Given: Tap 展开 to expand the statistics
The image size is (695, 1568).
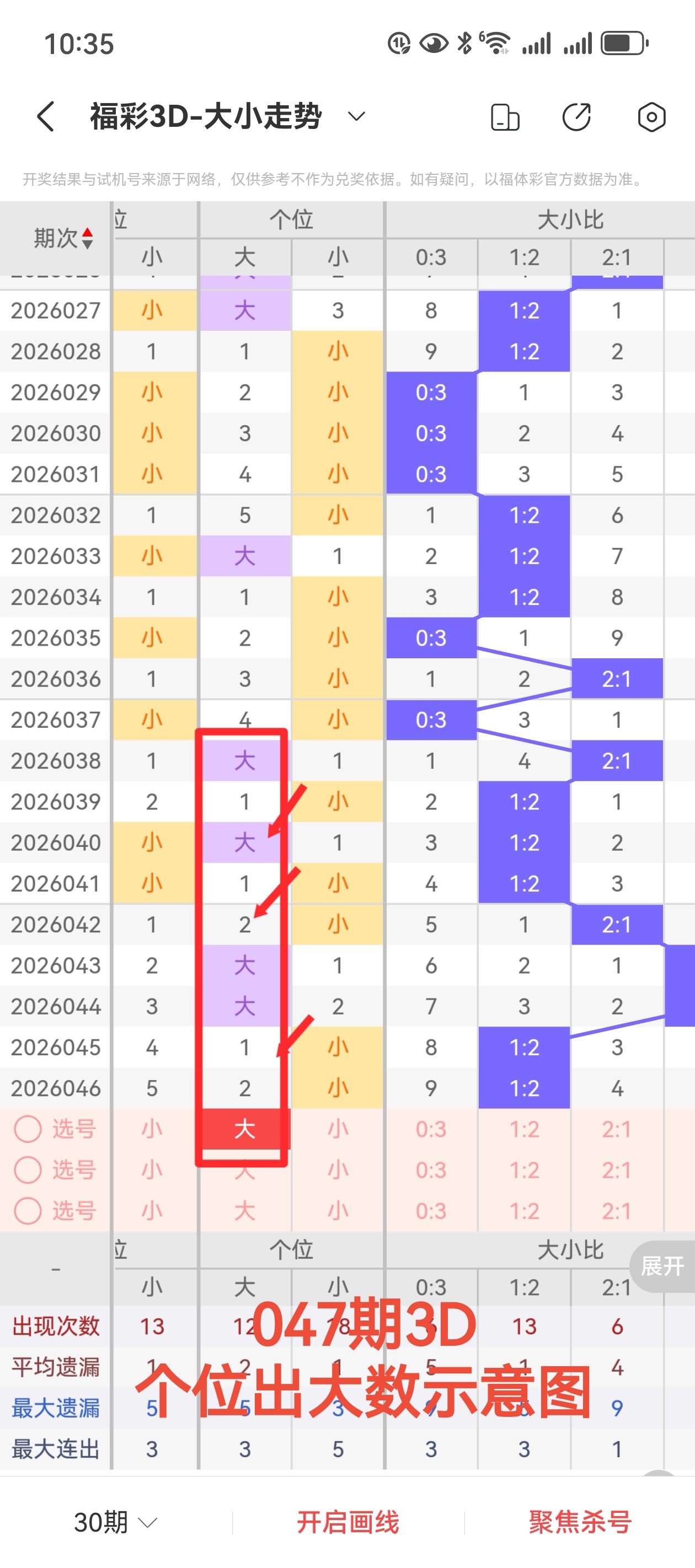Looking at the screenshot, I should (662, 1266).
